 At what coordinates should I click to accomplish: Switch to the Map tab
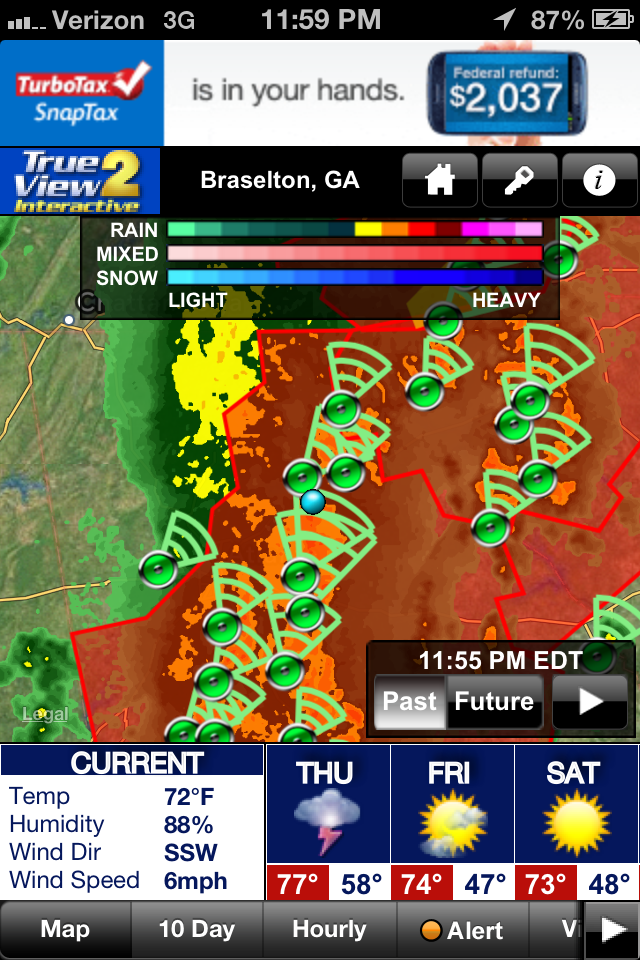[65, 929]
